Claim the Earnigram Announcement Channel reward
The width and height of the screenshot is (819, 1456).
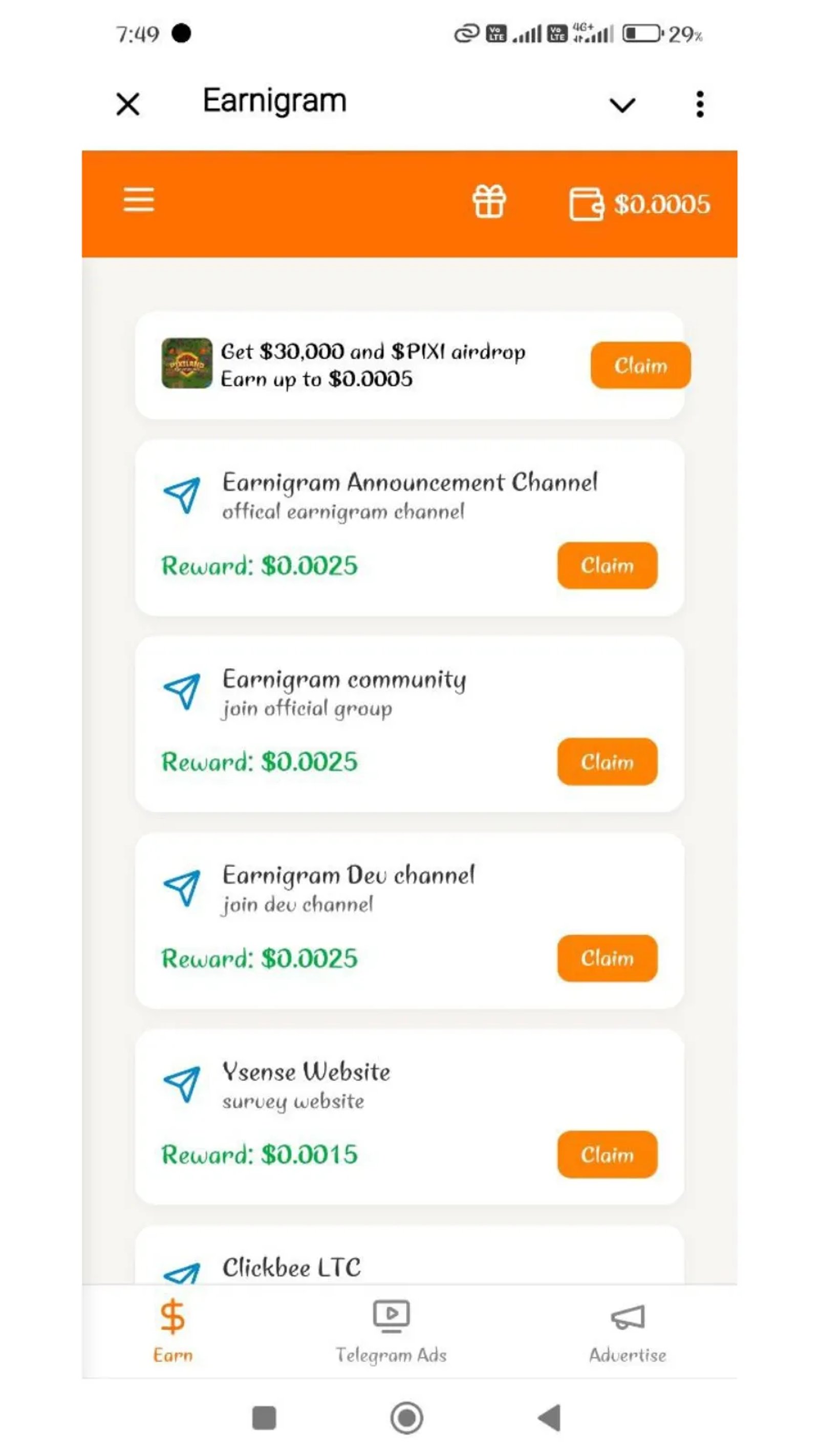(607, 566)
